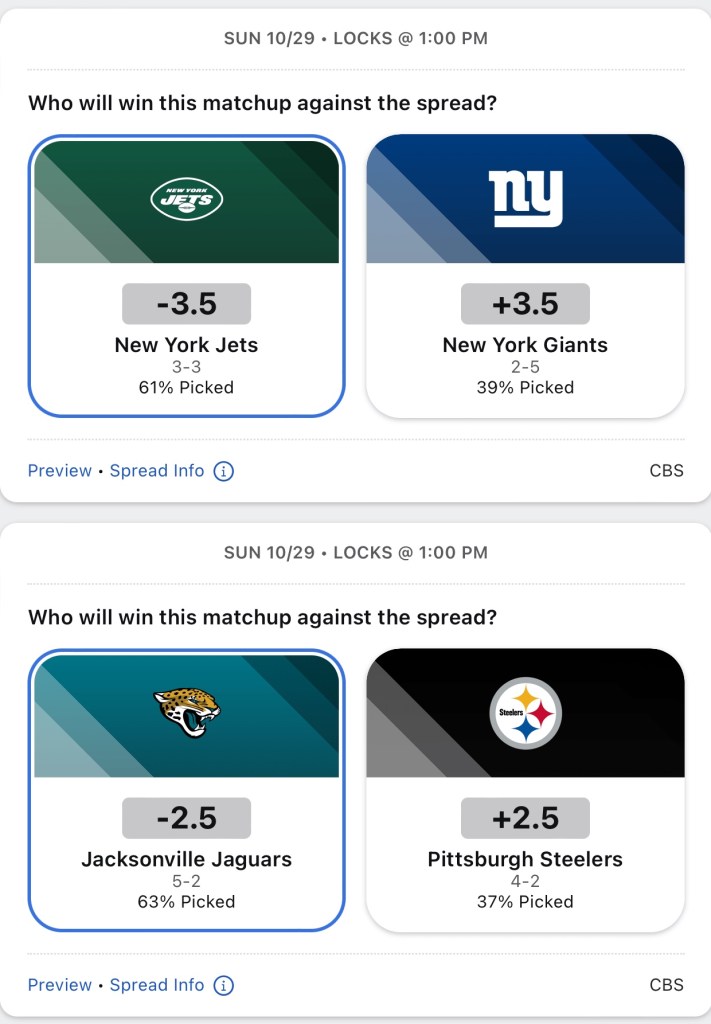Choose Pittsburgh Steelers +2.5

click(x=525, y=790)
